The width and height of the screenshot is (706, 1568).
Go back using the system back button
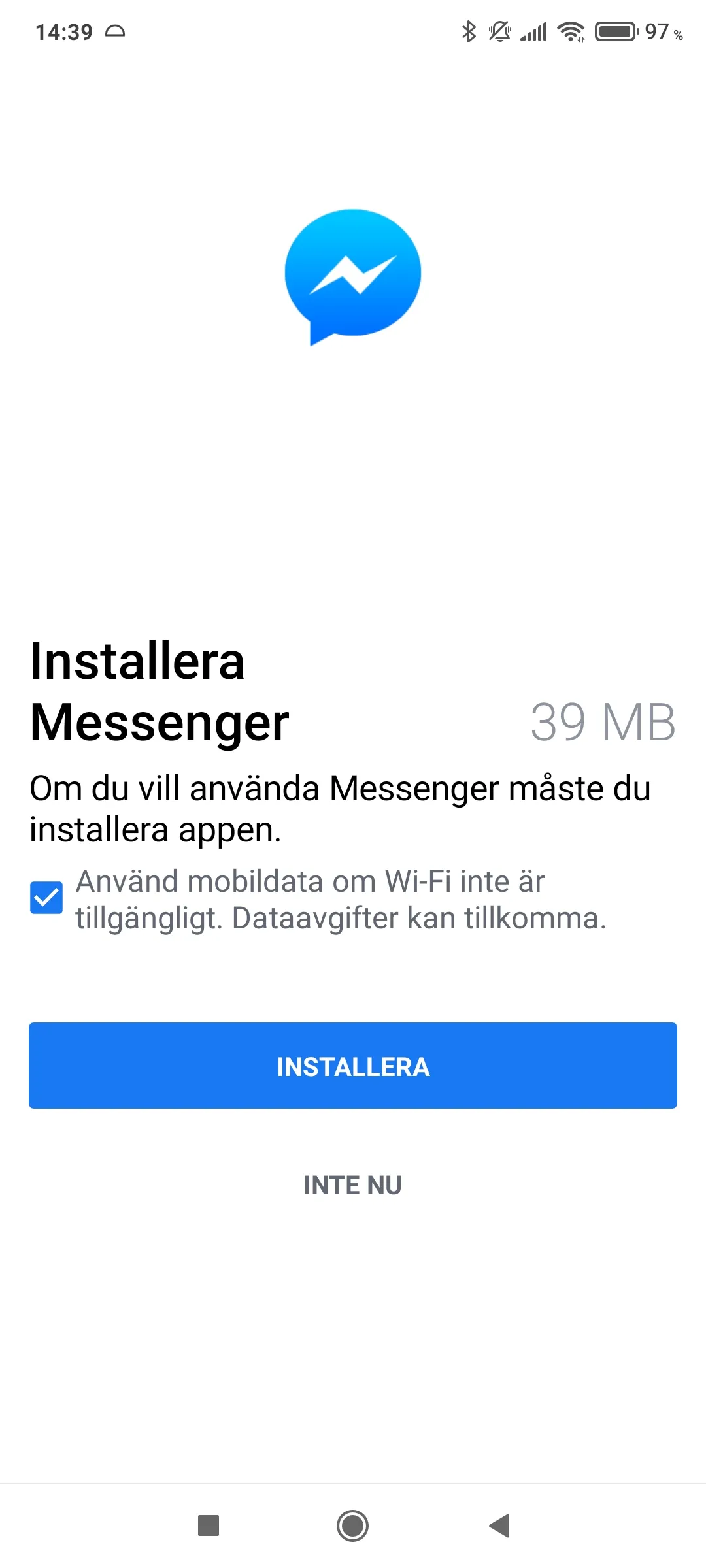pos(499,1526)
